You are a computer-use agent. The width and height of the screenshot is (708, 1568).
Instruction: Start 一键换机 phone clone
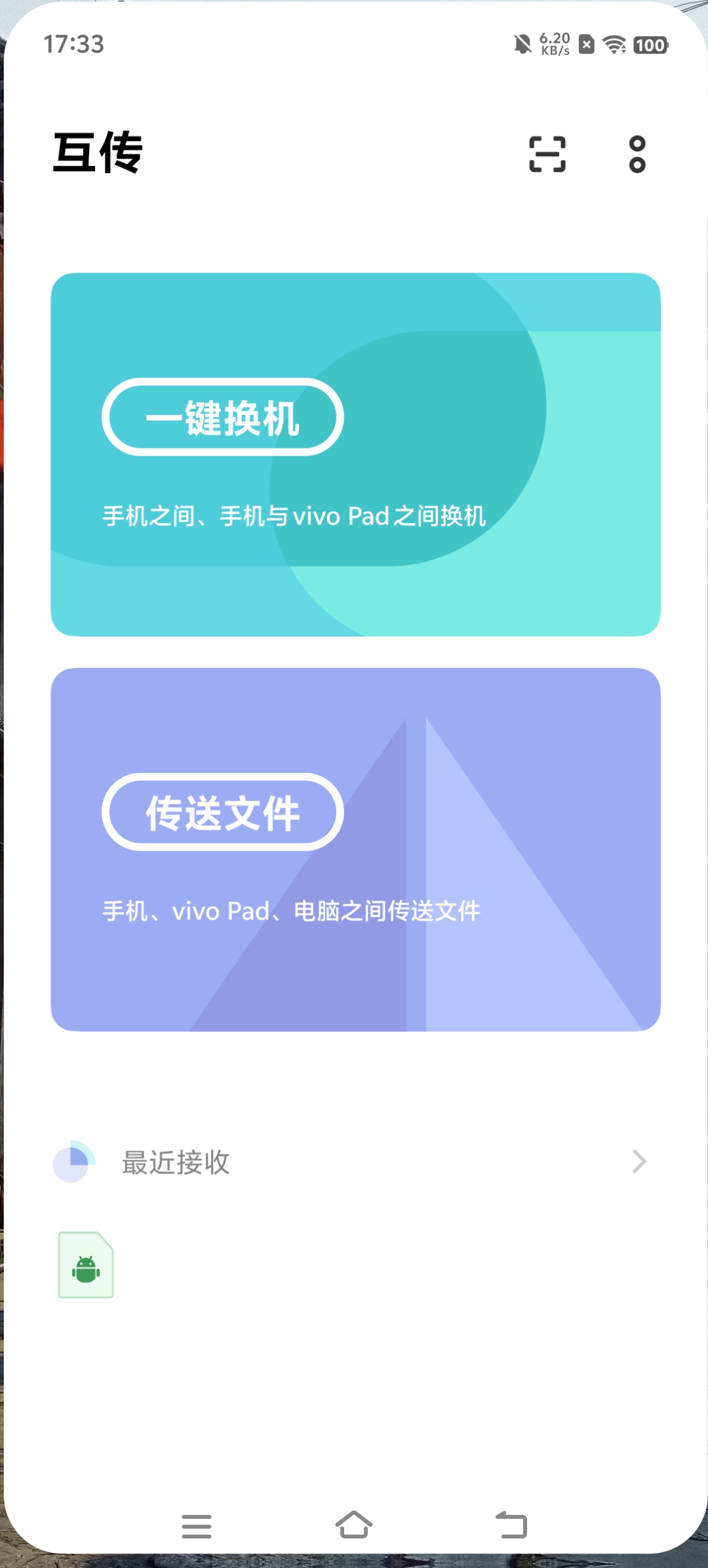(223, 418)
